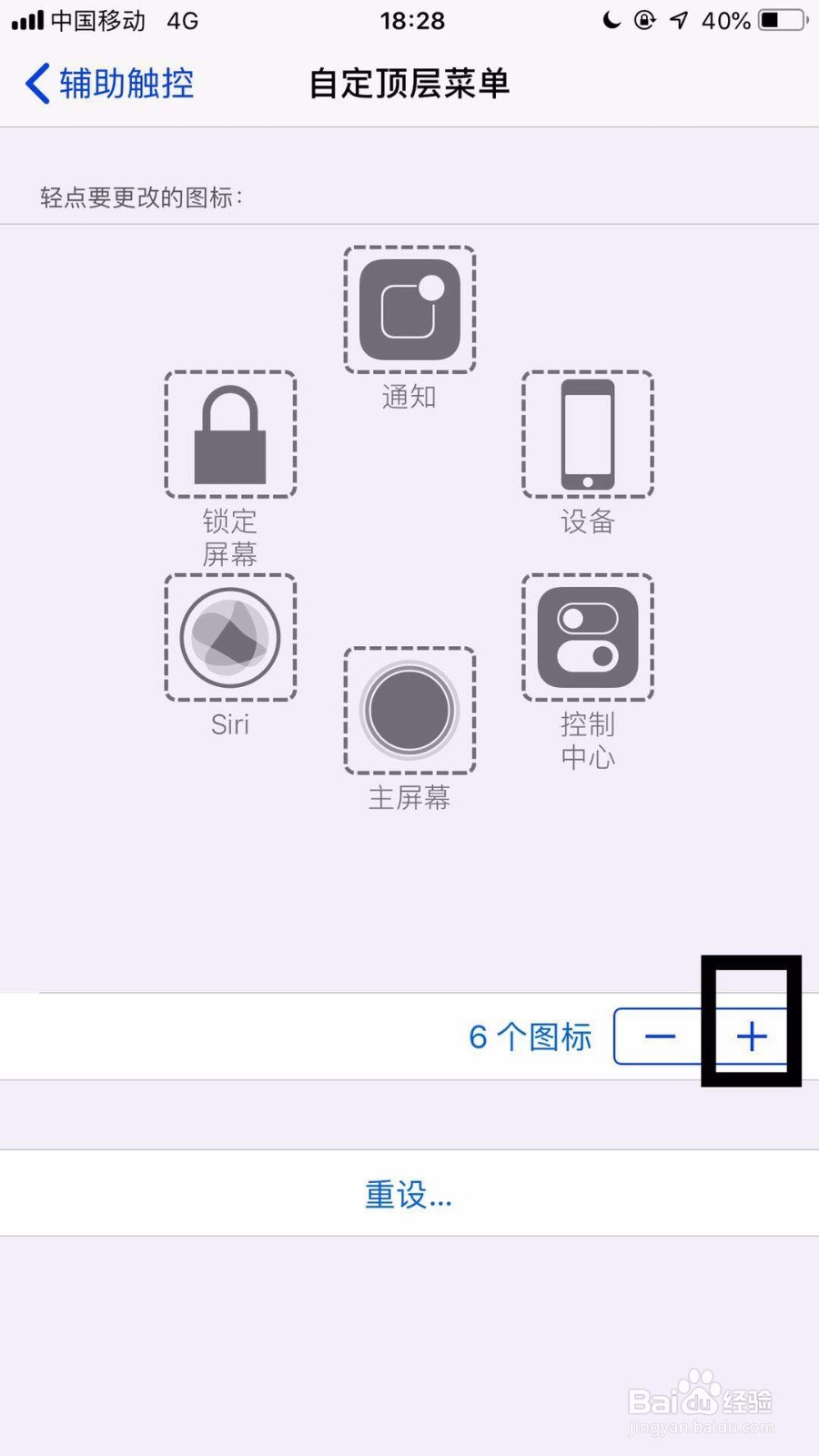
Task: Tap the plus button to add an icon
Action: click(751, 1036)
